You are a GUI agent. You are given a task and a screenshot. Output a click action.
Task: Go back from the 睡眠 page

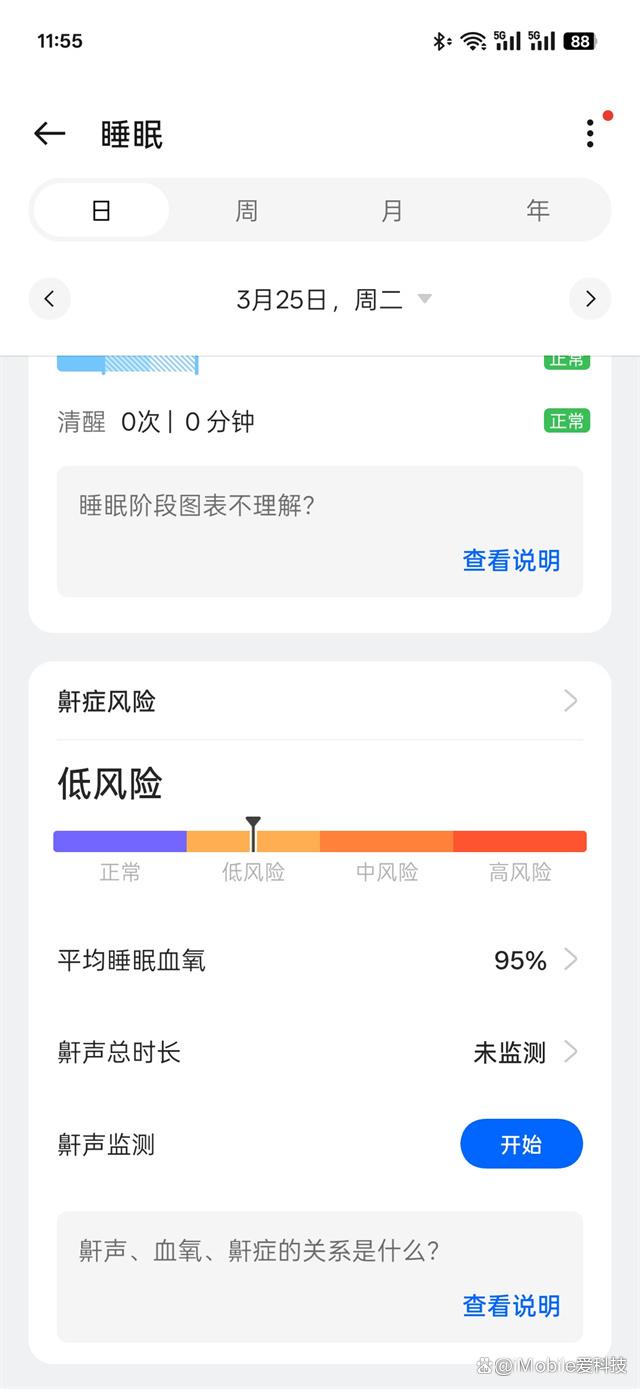tap(49, 134)
